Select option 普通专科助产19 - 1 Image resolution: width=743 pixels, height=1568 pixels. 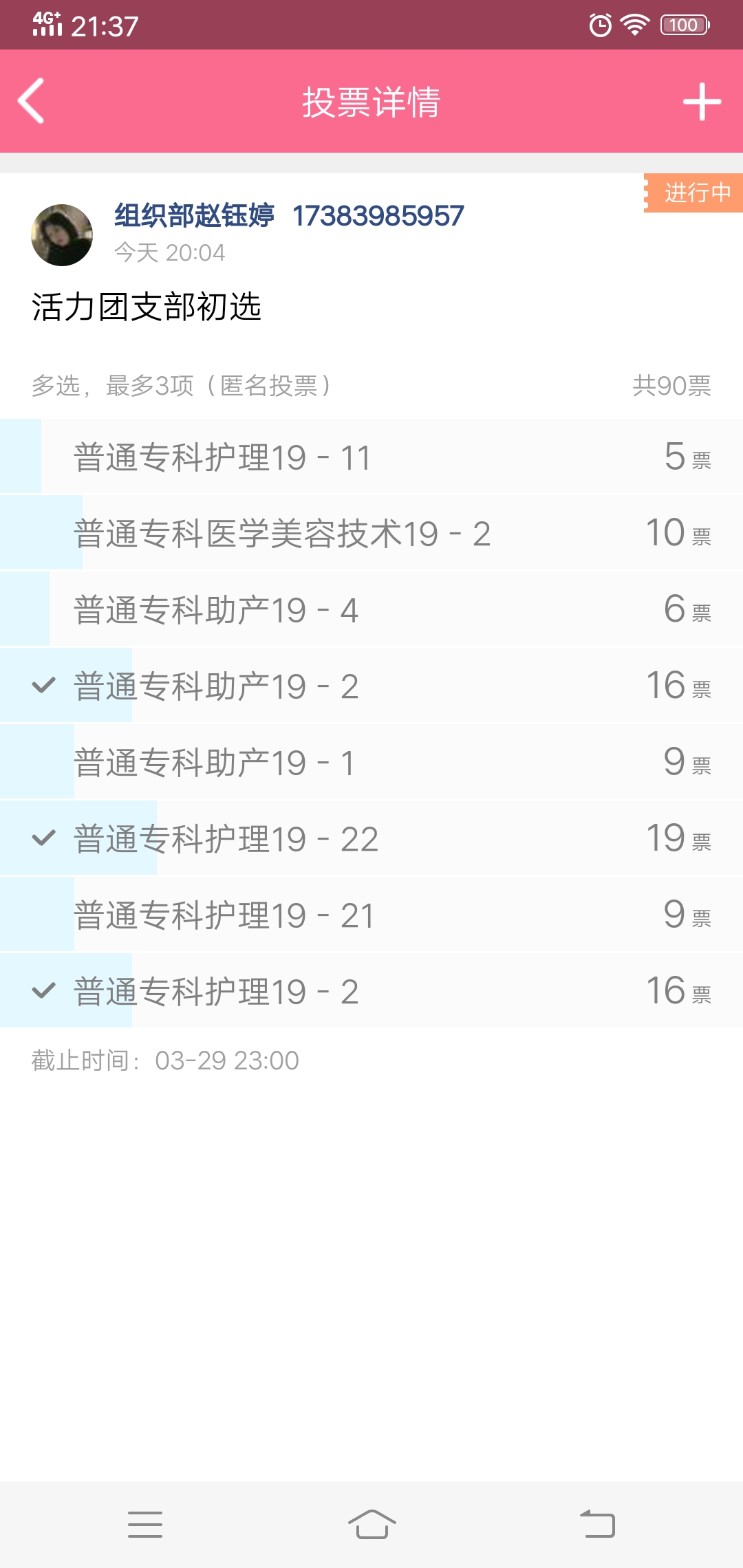click(371, 763)
